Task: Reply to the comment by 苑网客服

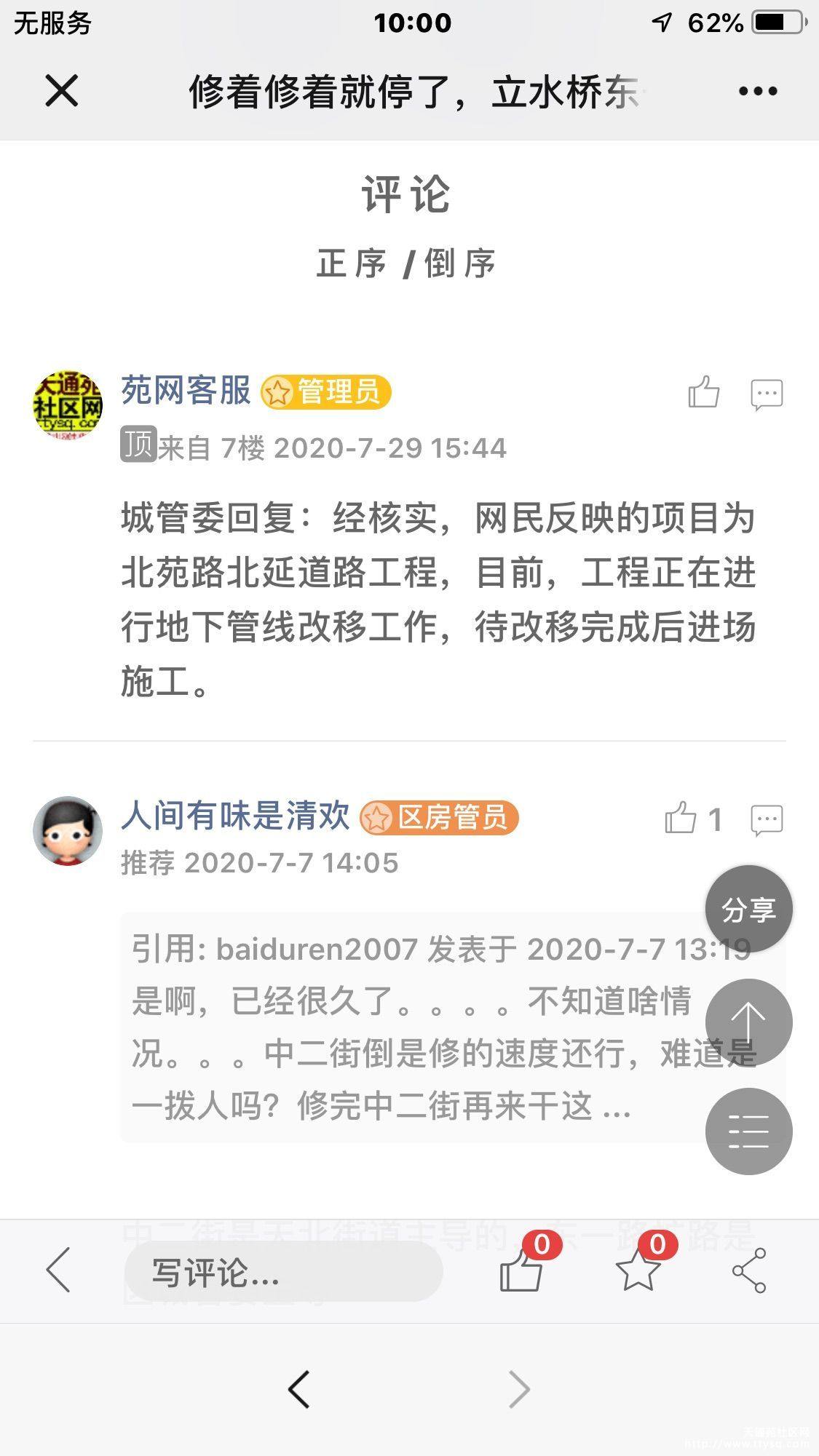Action: coord(767,395)
